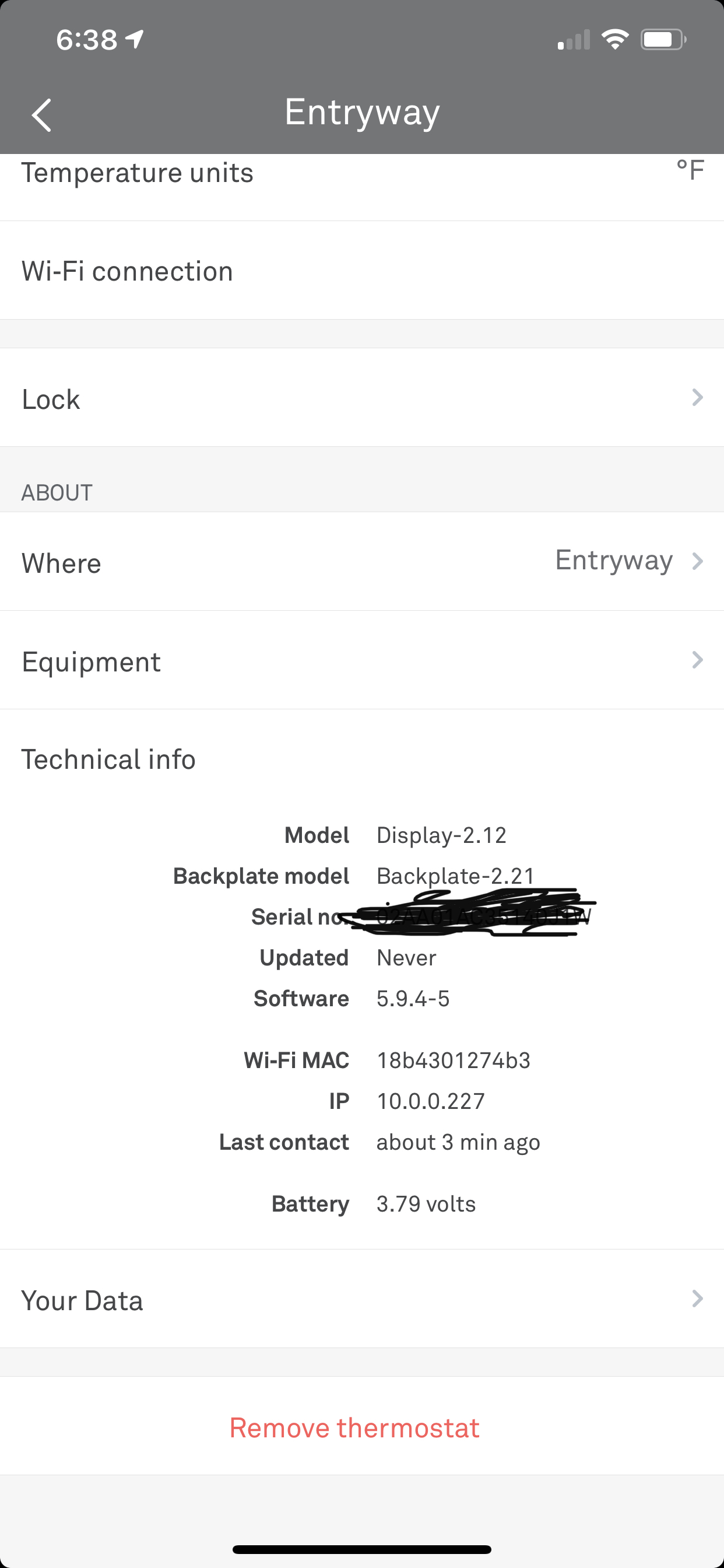This screenshot has width=724, height=1568.
Task: Open the Wi-Fi connection row
Action: coord(362,270)
